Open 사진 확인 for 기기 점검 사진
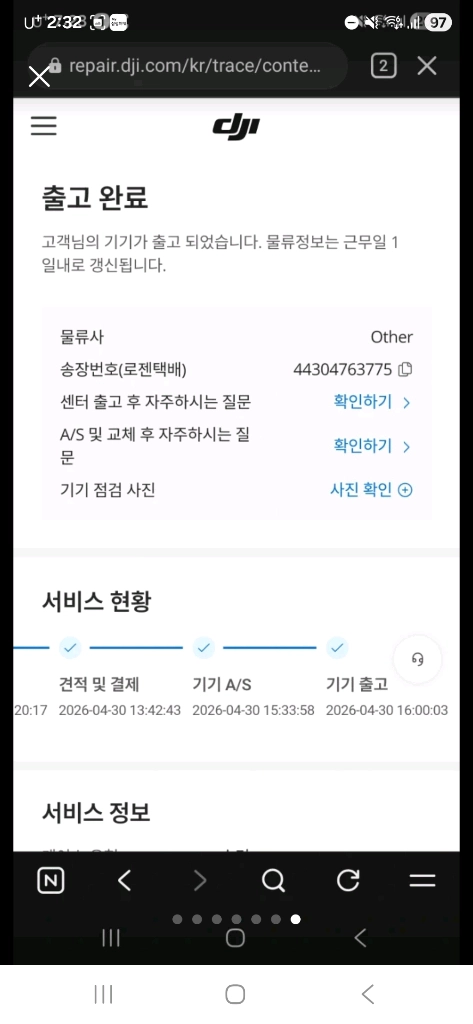Image resolution: width=473 pixels, height=1024 pixels. pos(371,490)
